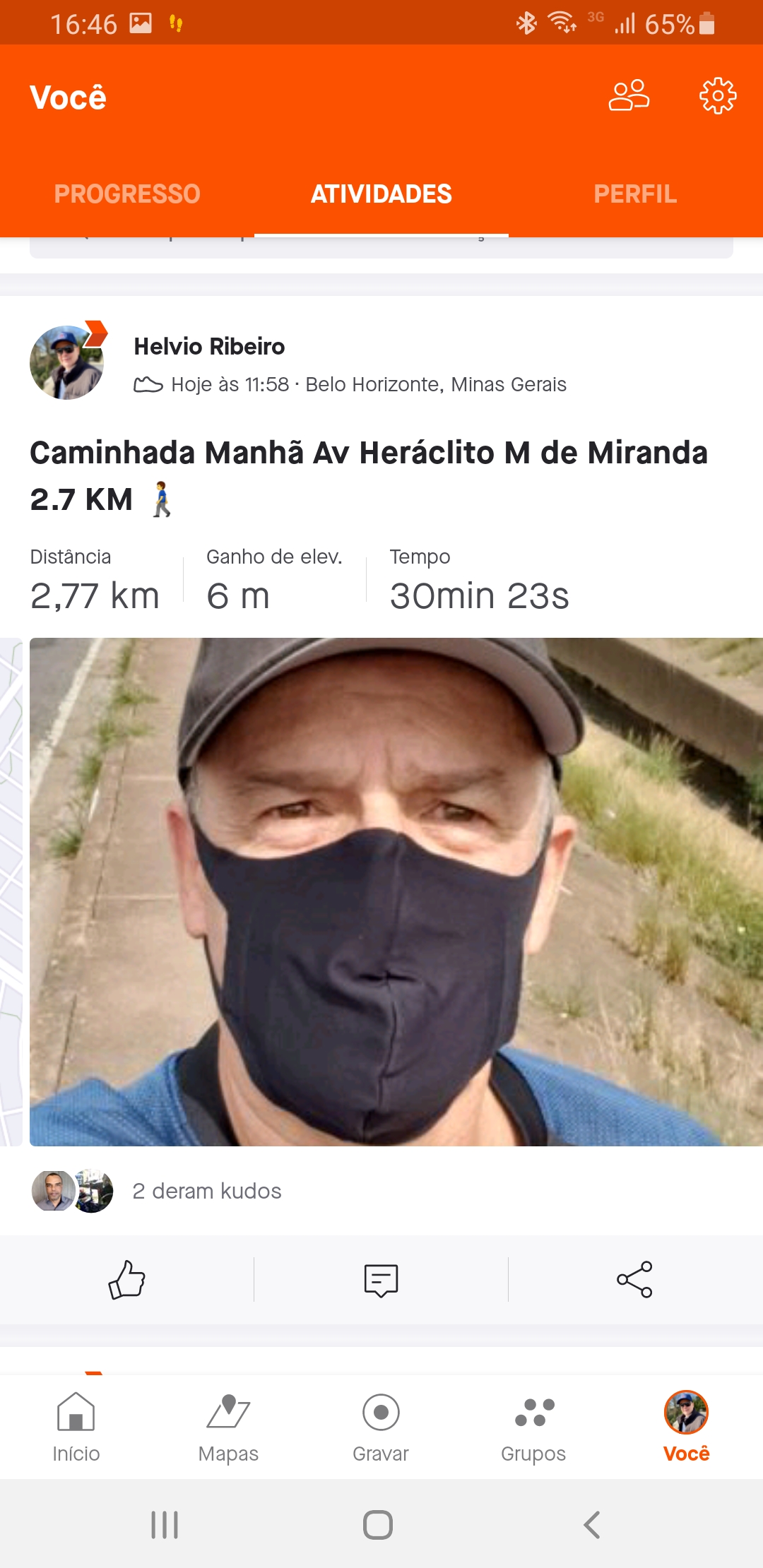Tap the system back button
Viewport: 763px width, 1568px height.
[x=592, y=1525]
